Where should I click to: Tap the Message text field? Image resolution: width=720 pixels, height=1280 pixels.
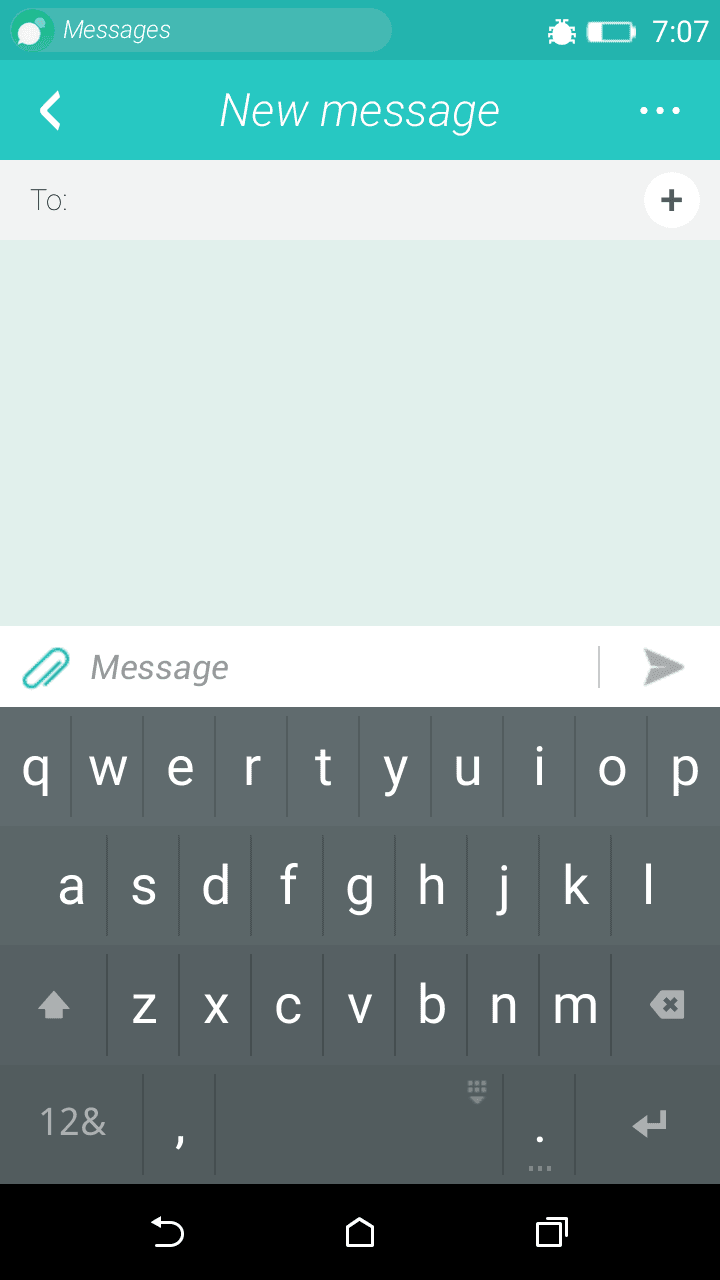(x=340, y=667)
